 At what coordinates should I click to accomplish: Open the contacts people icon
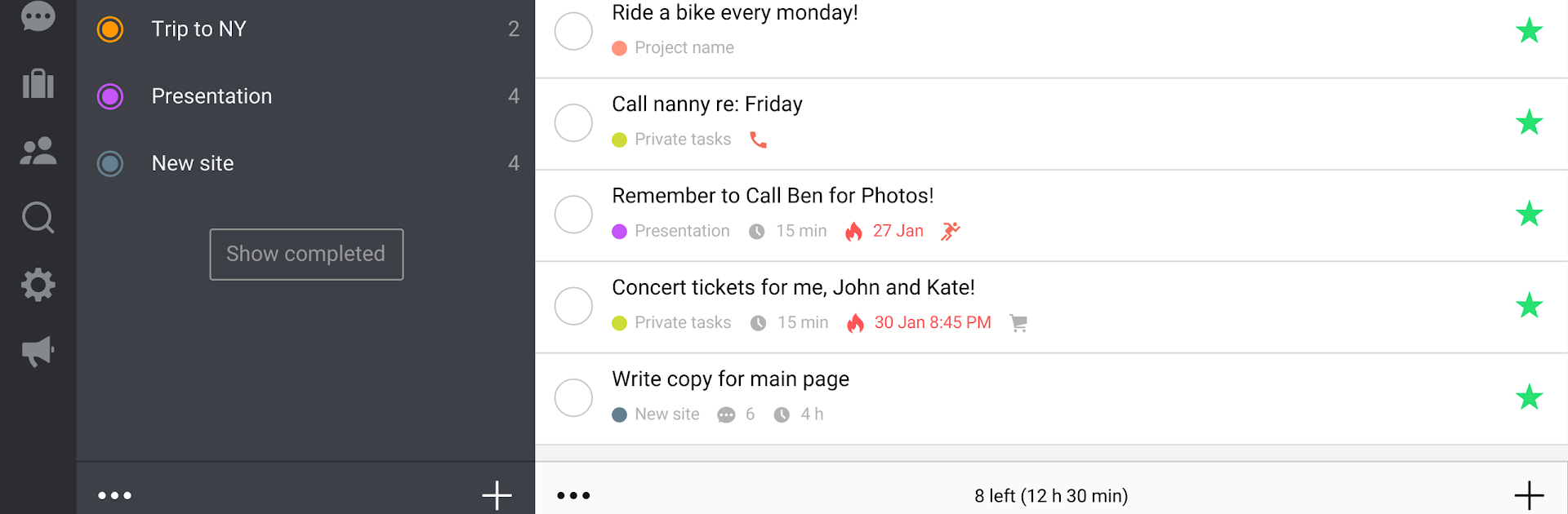click(38, 151)
